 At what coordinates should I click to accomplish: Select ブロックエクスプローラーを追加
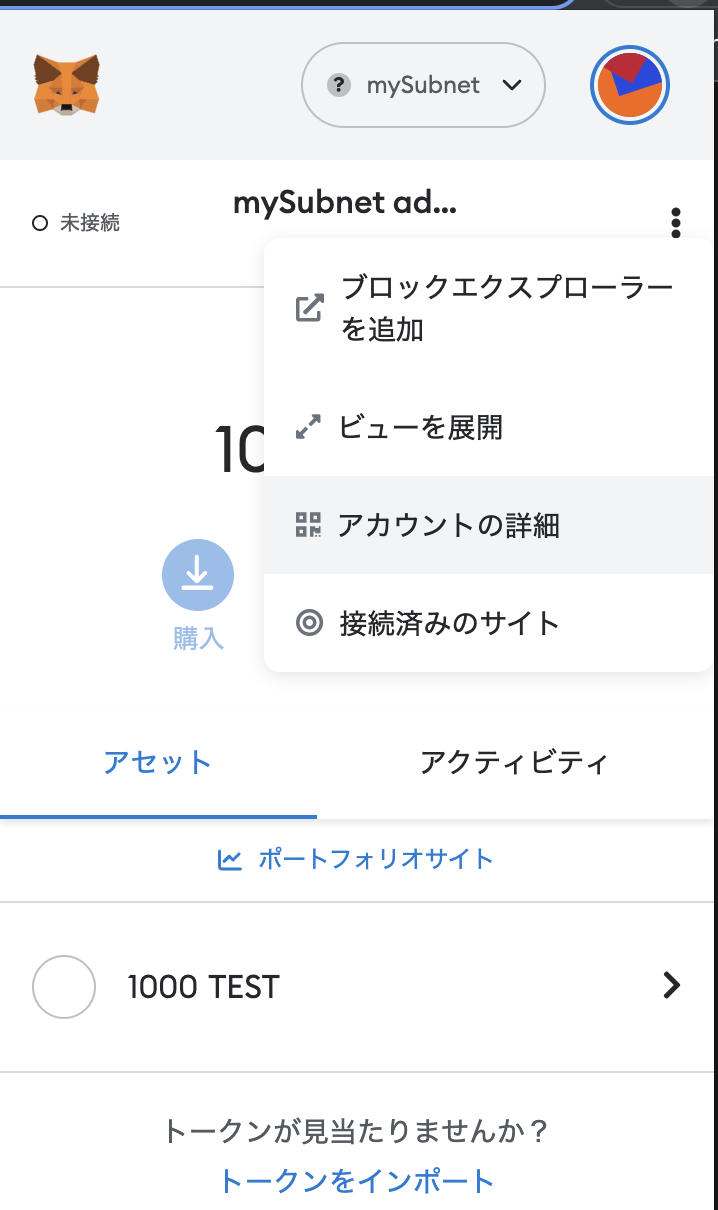point(489,308)
